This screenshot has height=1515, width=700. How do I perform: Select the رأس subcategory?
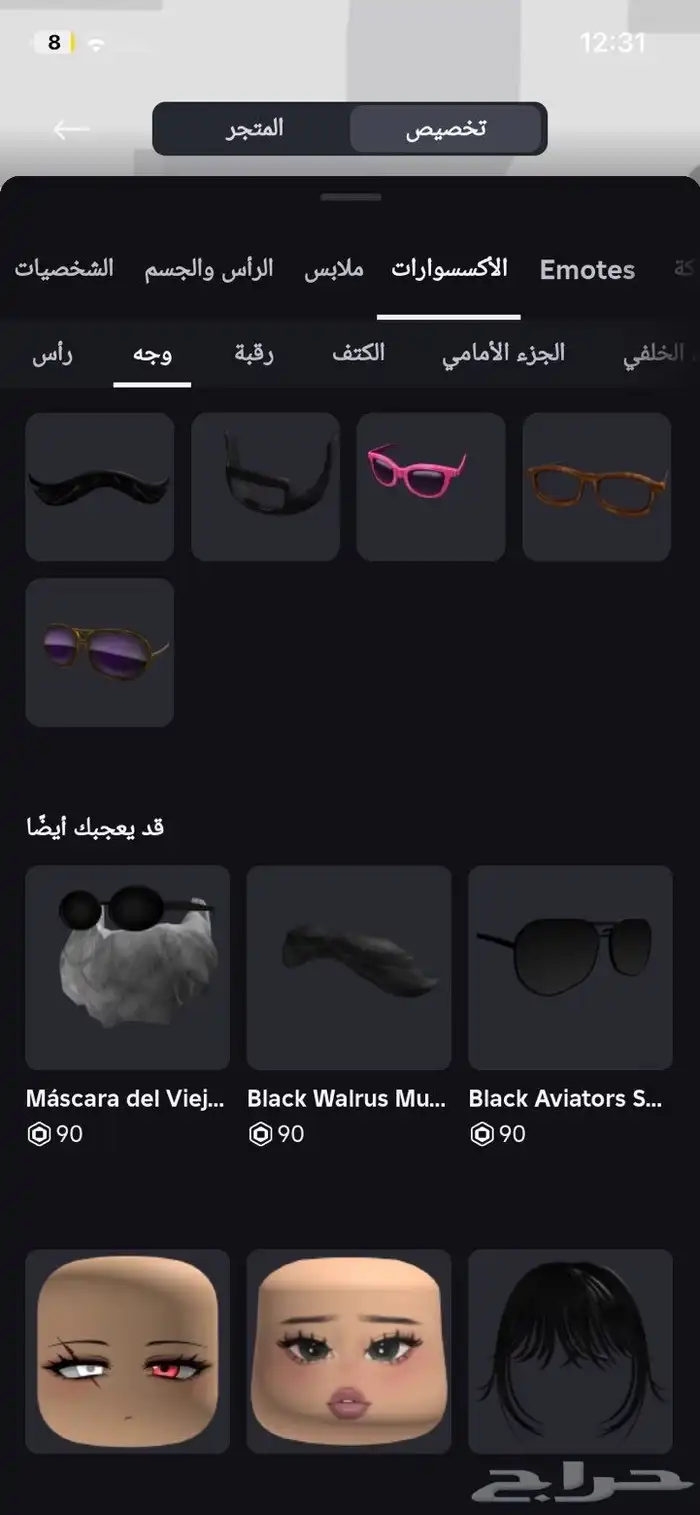pos(52,354)
